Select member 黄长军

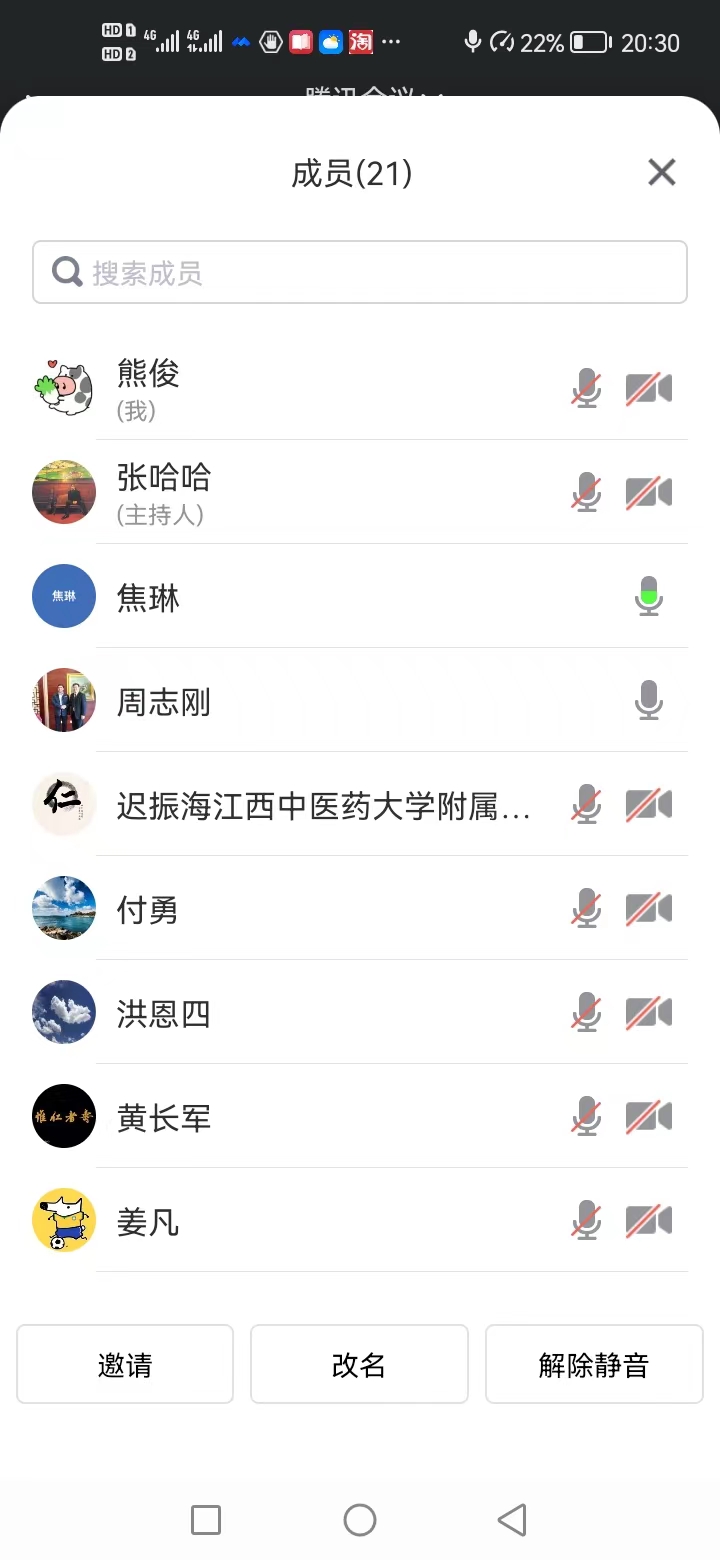point(300,1117)
